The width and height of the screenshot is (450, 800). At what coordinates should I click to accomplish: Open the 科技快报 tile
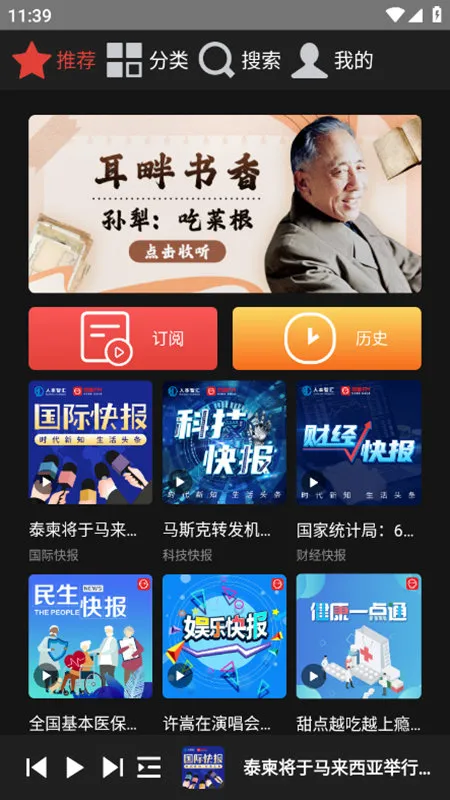pos(224,442)
